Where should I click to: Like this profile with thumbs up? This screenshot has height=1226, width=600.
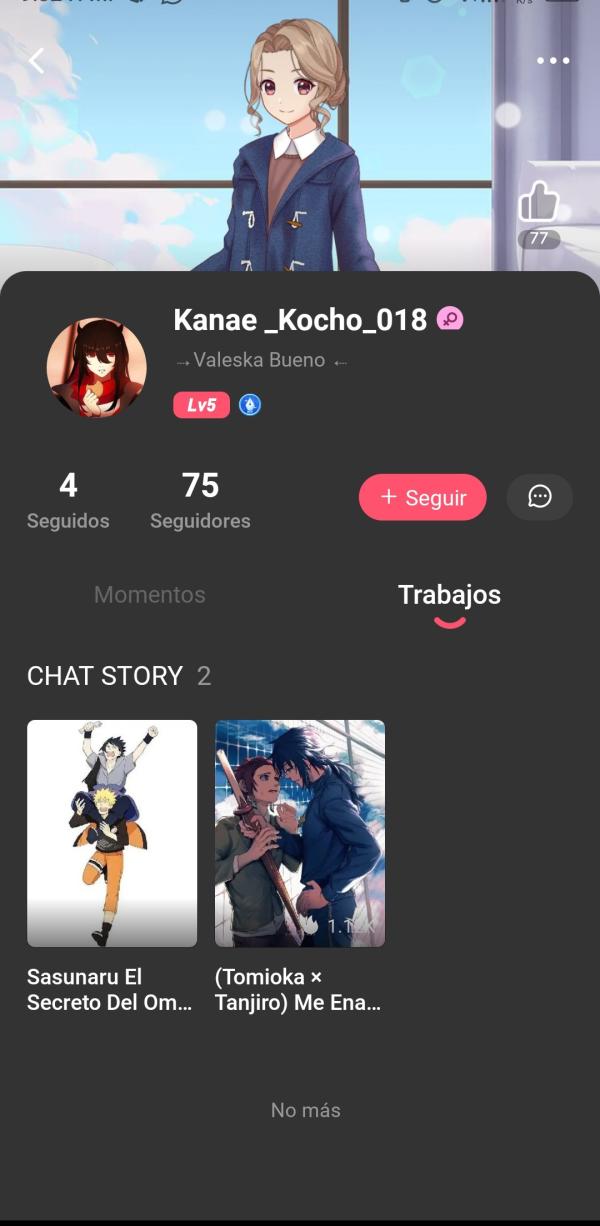point(538,203)
